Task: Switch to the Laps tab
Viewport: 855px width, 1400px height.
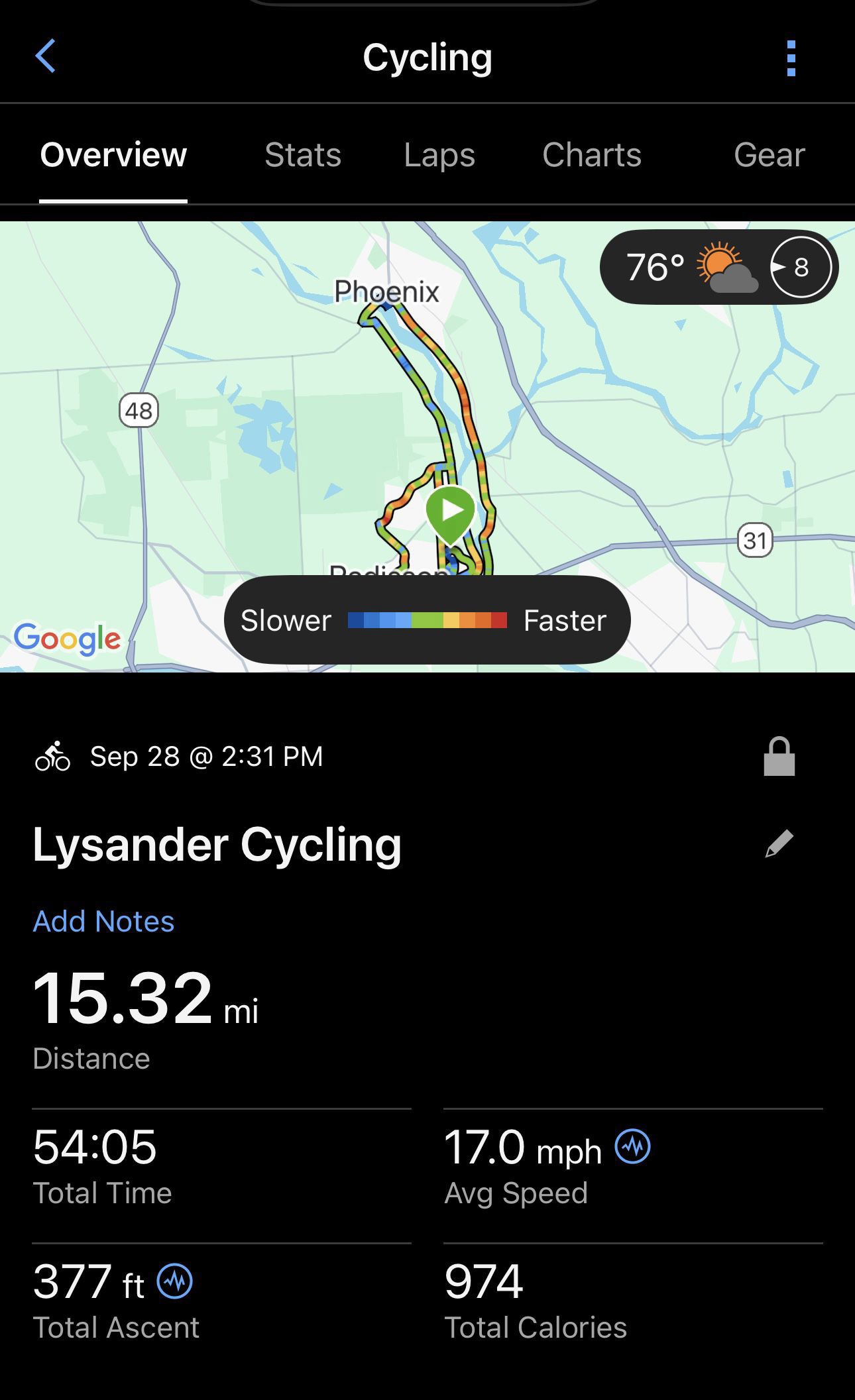Action: (439, 155)
